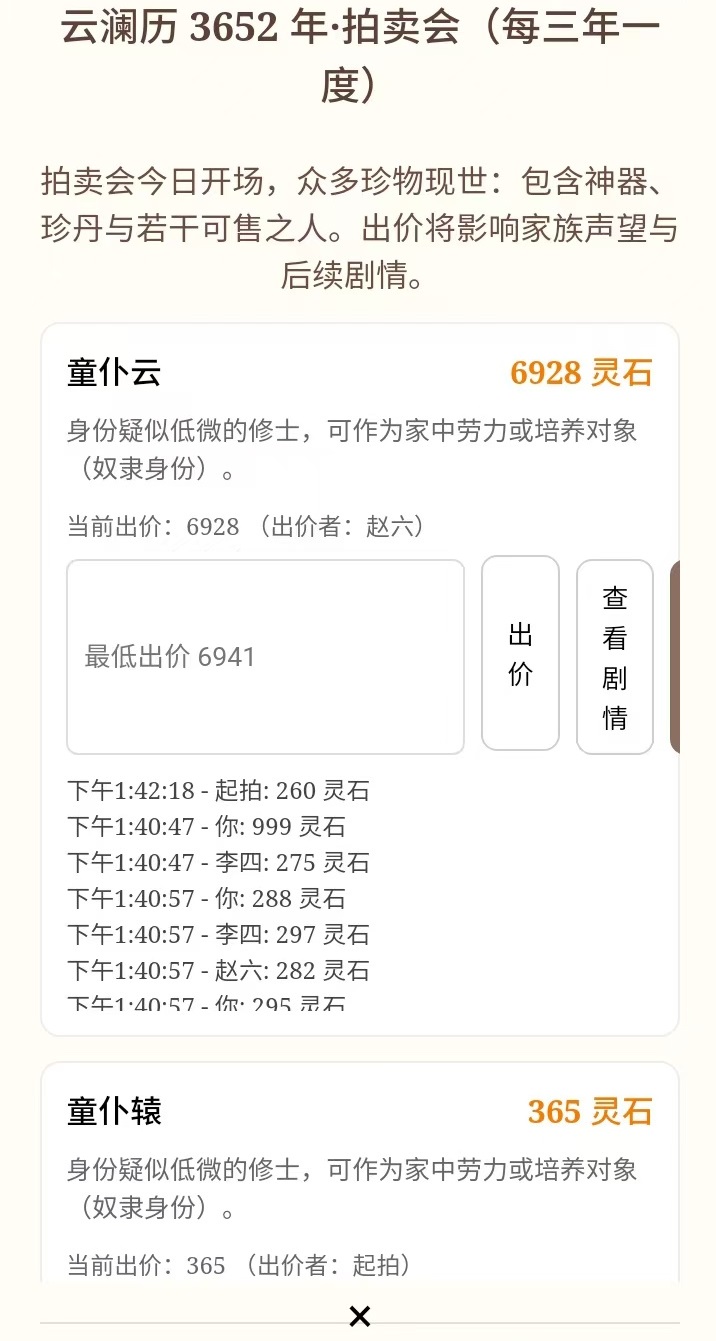Tap the bid amount field for 童仆云
The width and height of the screenshot is (716, 1341).
[x=265, y=656]
